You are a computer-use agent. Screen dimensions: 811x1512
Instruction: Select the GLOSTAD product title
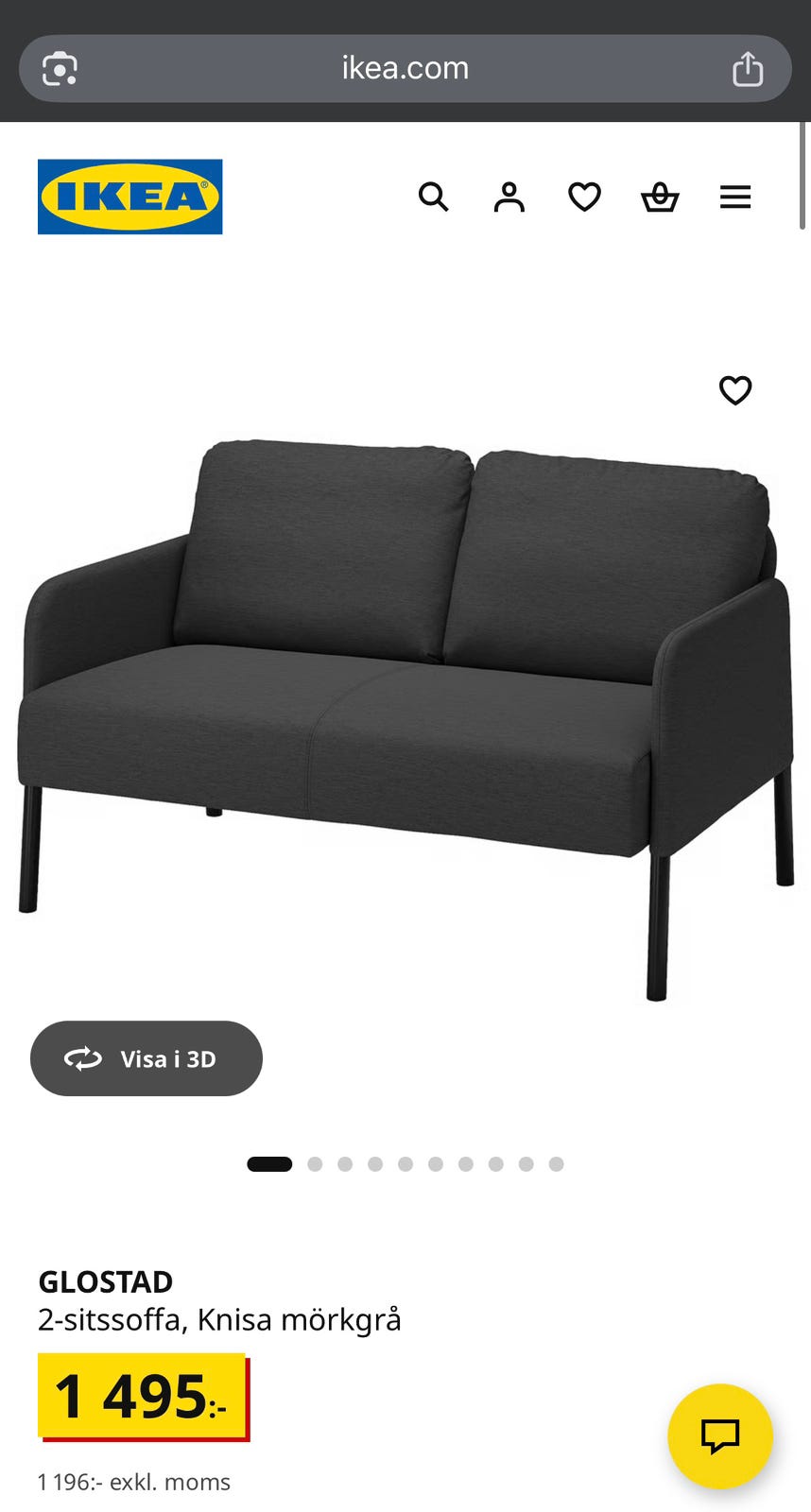click(105, 1281)
